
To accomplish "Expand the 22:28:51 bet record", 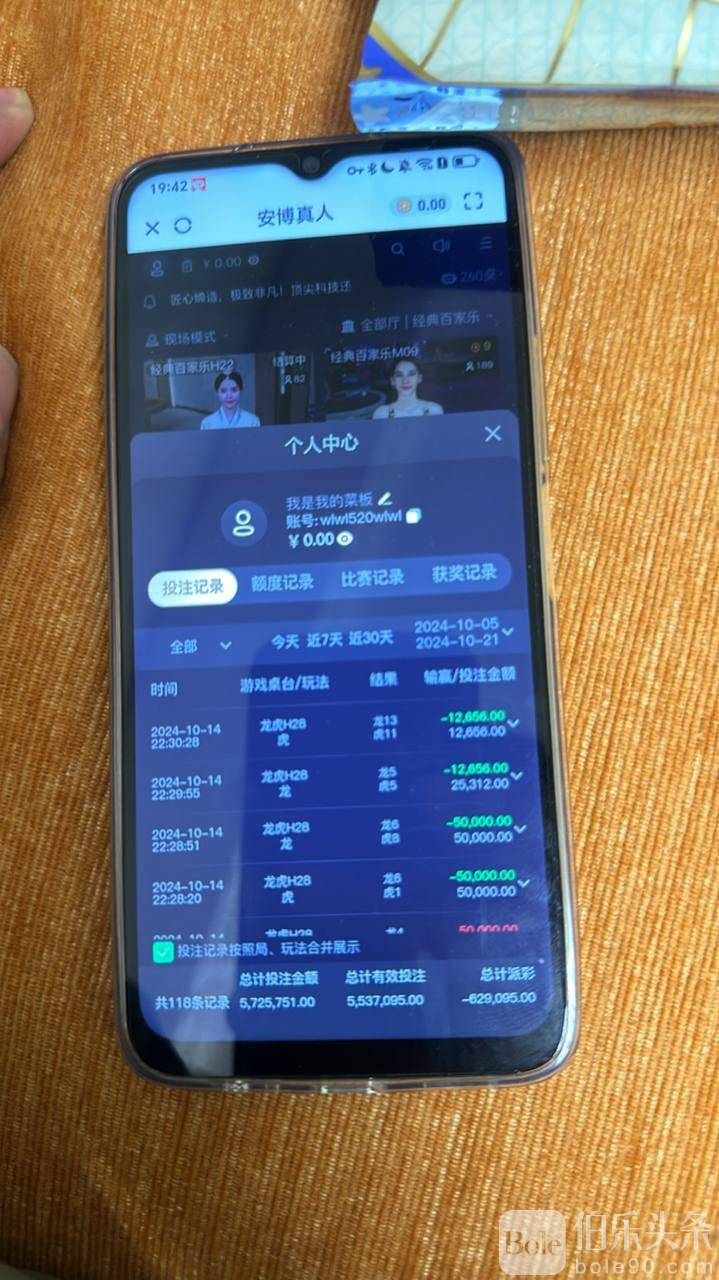I will point(520,829).
